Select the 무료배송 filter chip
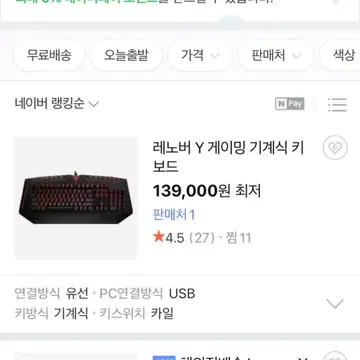Image resolution: width=360 pixels, height=360 pixels. click(49, 55)
